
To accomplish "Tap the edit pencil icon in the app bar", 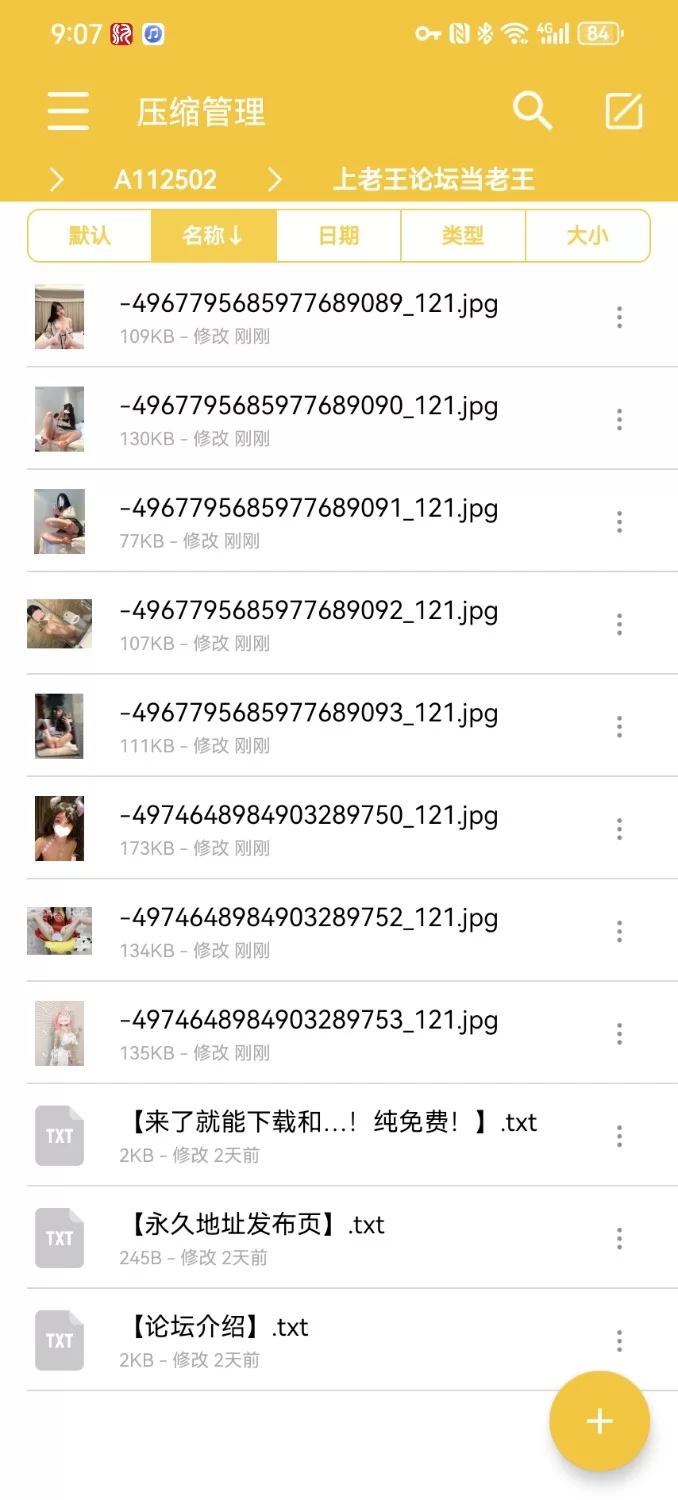I will tap(624, 111).
